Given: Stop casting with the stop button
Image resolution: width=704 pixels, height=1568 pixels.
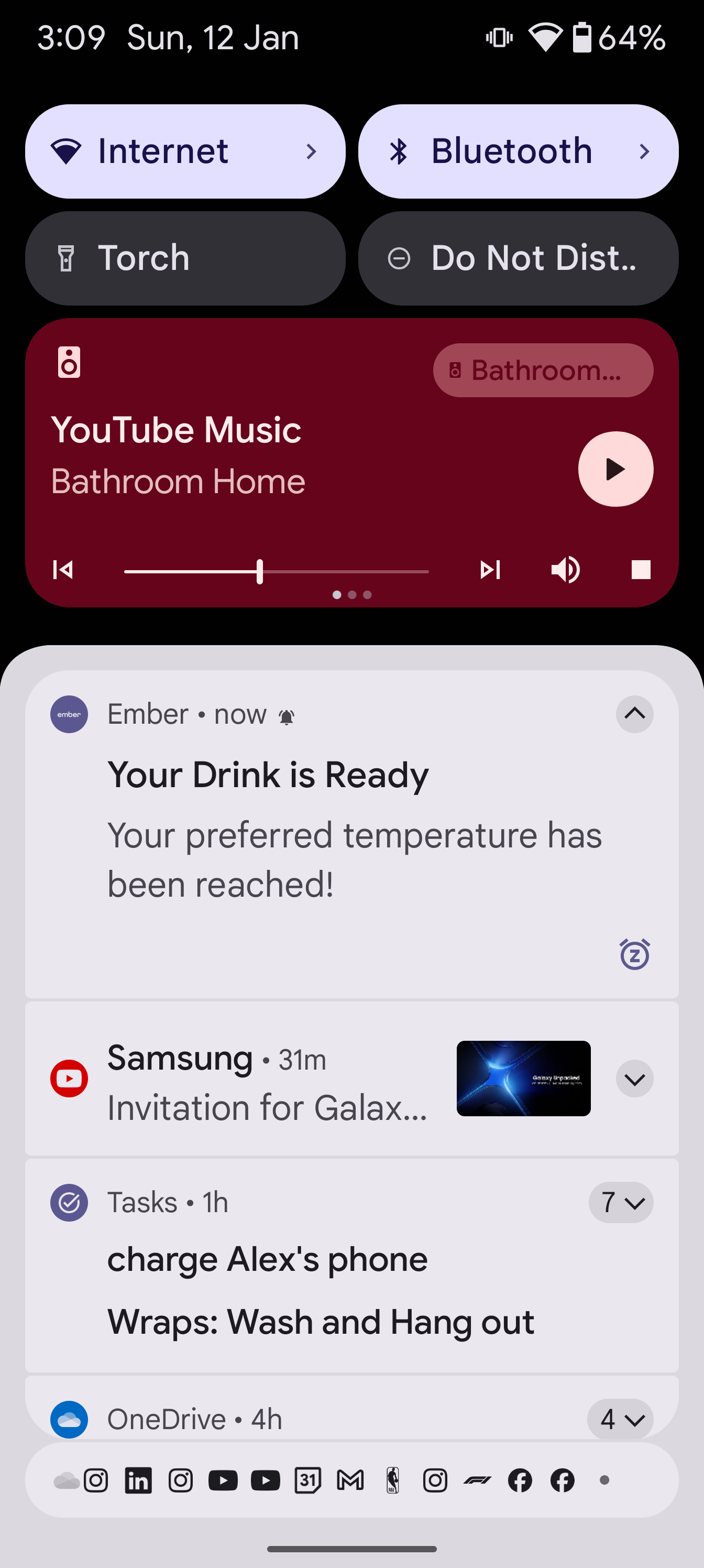Looking at the screenshot, I should (641, 570).
